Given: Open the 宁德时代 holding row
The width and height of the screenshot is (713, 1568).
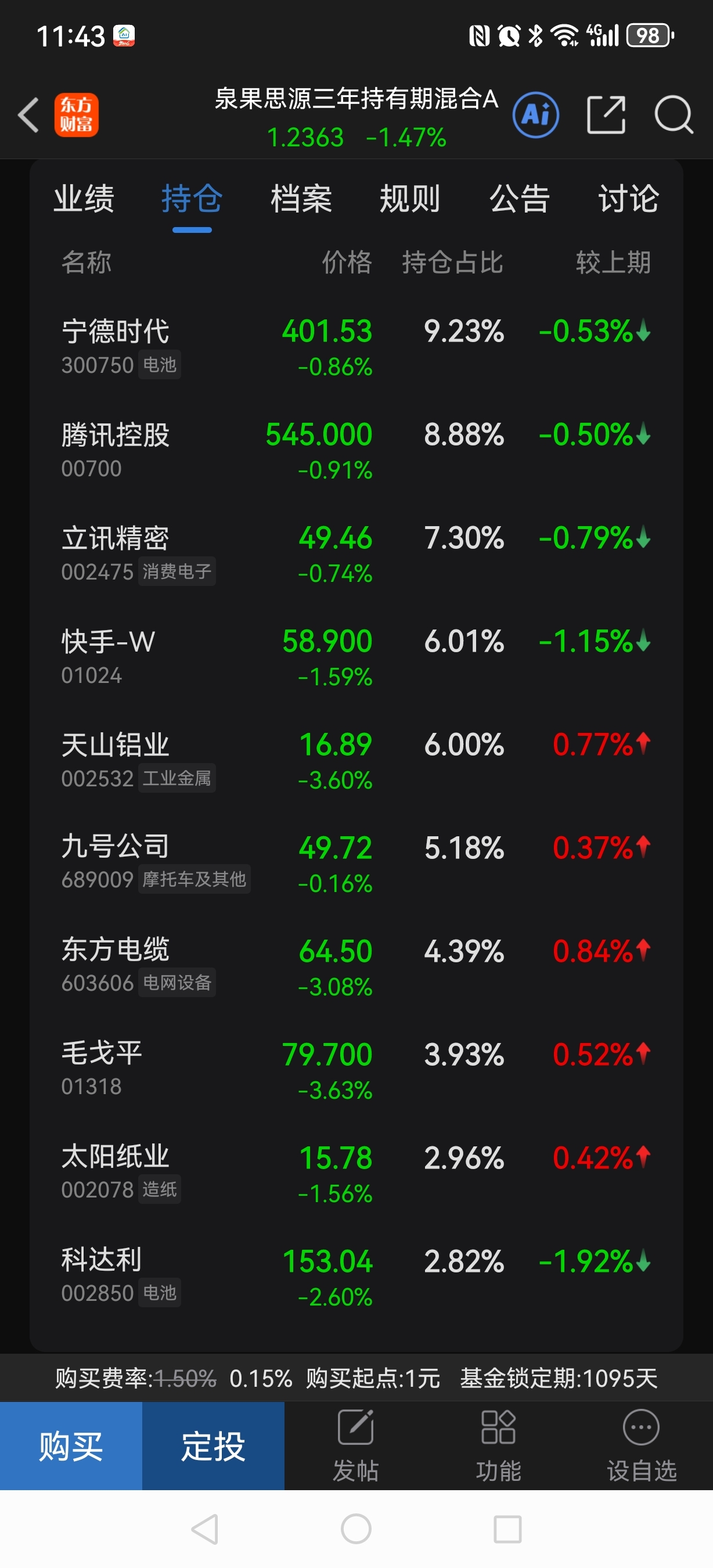Looking at the screenshot, I should (x=356, y=347).
